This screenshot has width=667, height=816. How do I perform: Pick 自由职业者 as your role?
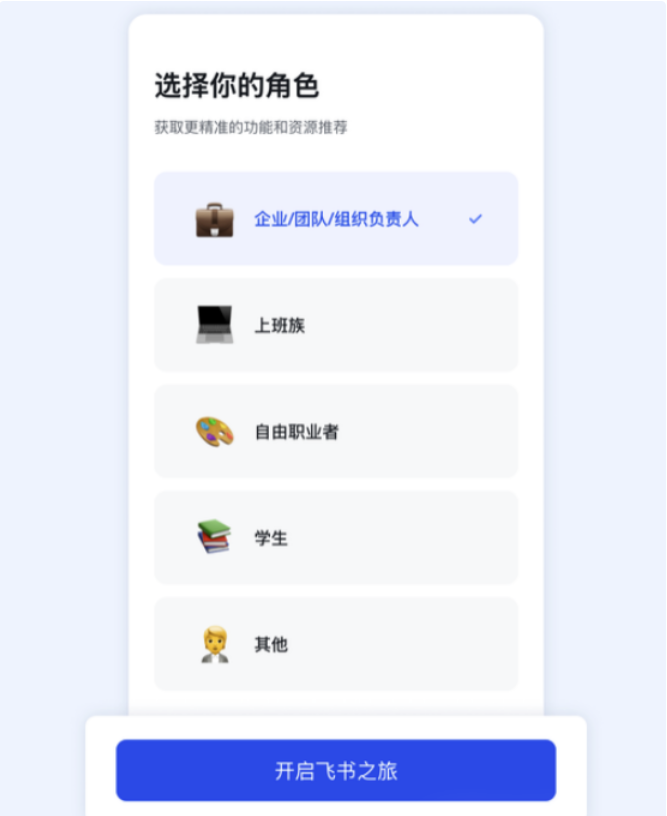pos(336,432)
